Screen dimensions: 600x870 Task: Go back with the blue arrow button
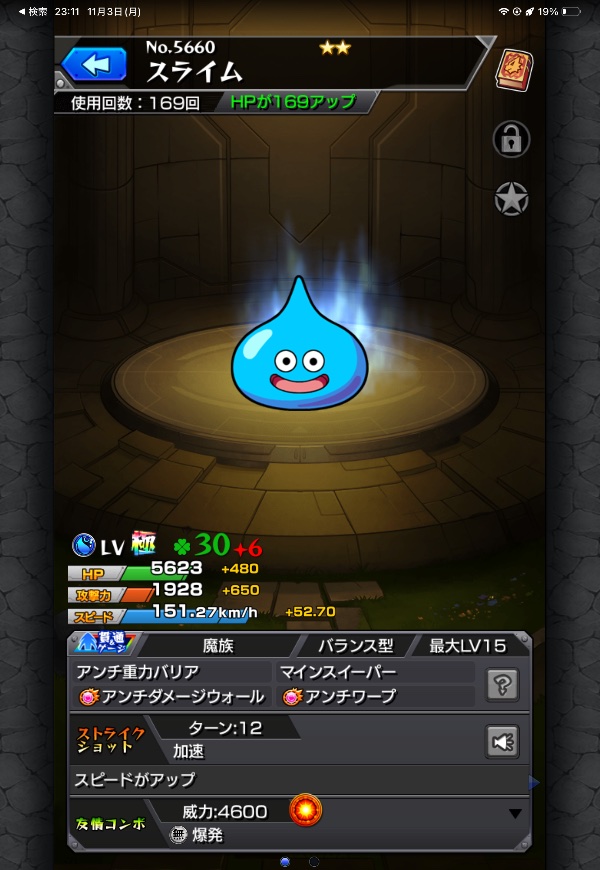click(x=94, y=64)
